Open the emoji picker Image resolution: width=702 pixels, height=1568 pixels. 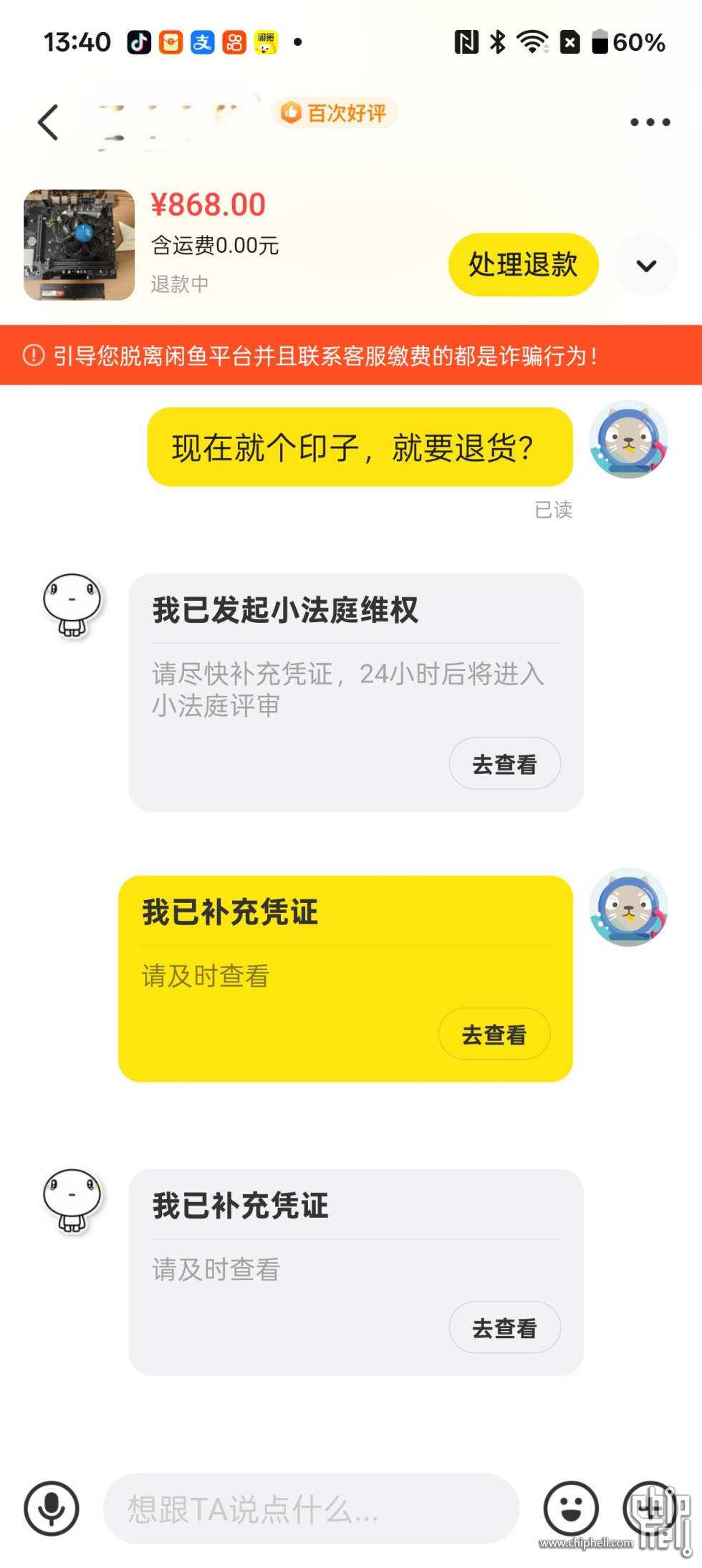click(x=571, y=1509)
